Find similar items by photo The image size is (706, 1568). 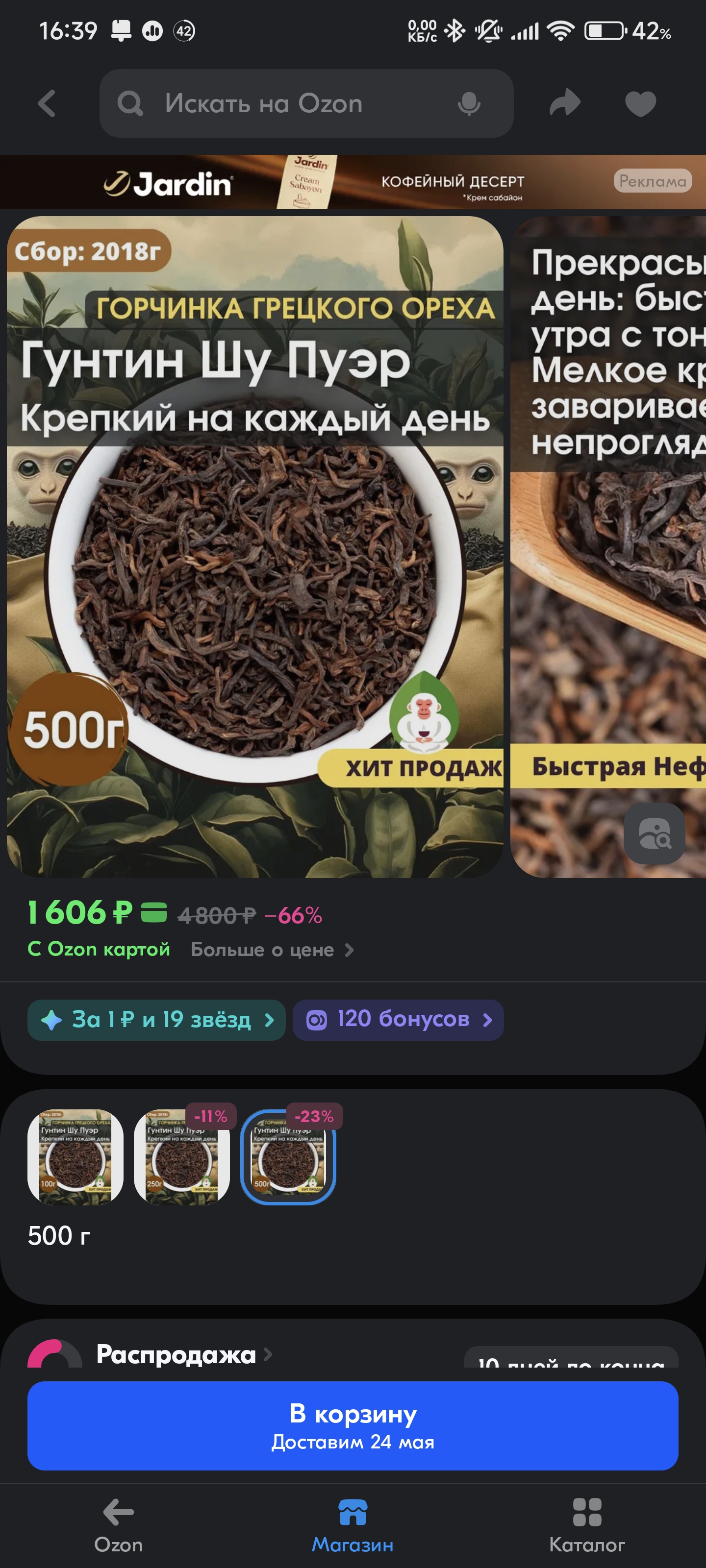(x=654, y=833)
